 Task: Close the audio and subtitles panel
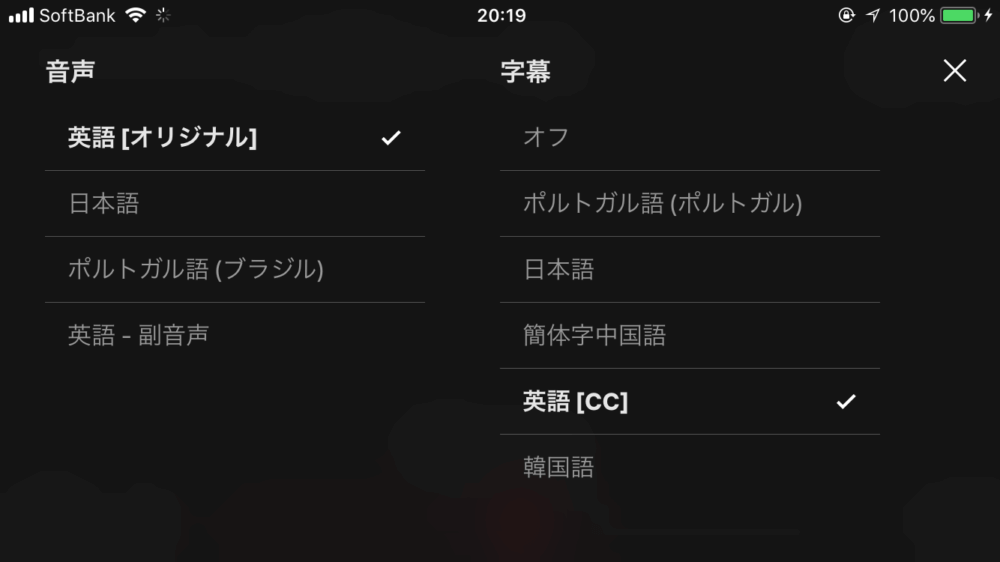pyautogui.click(x=955, y=70)
